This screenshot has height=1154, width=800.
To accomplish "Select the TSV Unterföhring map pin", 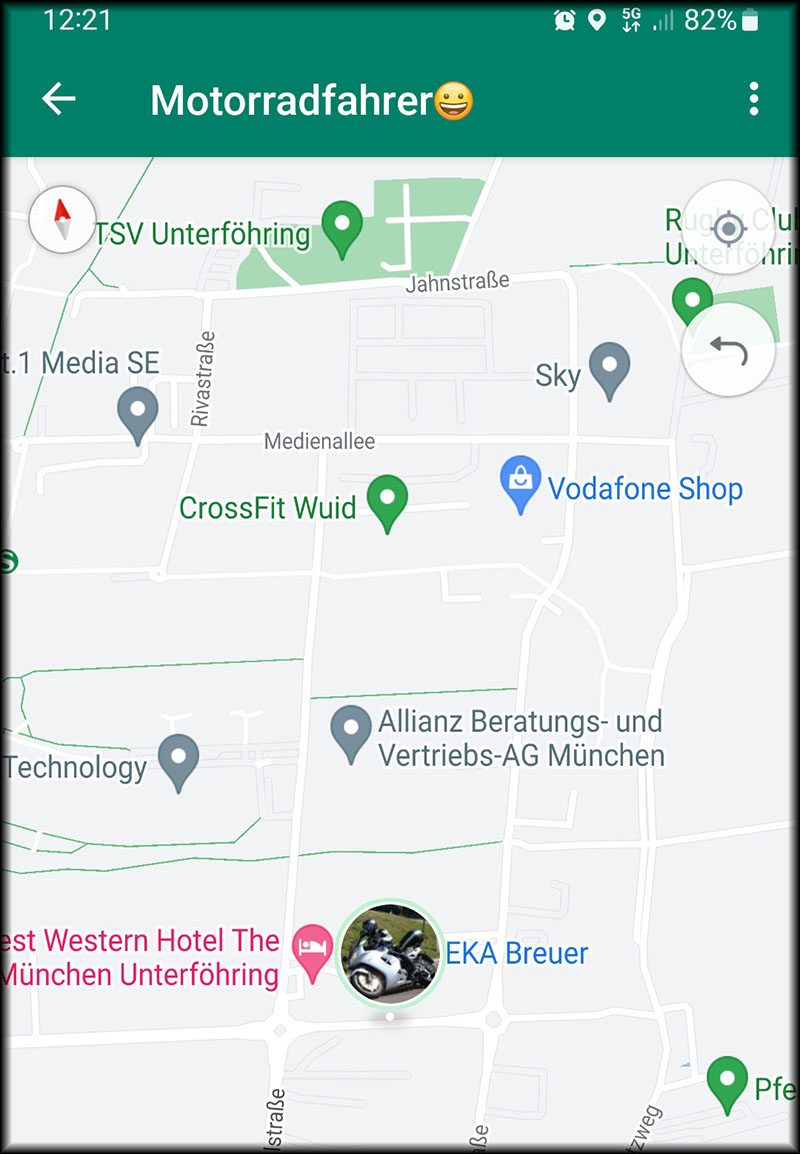I will pyautogui.click(x=343, y=228).
